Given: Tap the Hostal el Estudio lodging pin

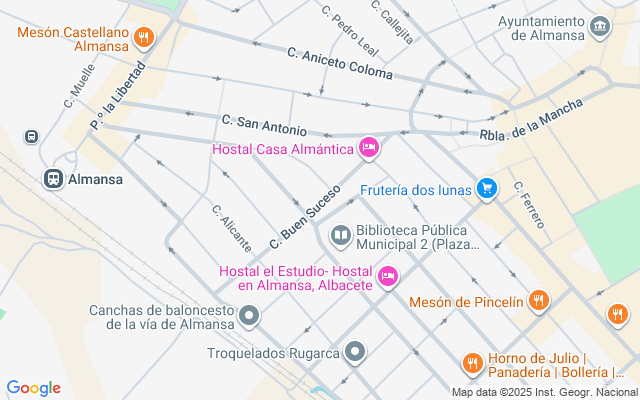Looking at the screenshot, I should [x=388, y=276].
